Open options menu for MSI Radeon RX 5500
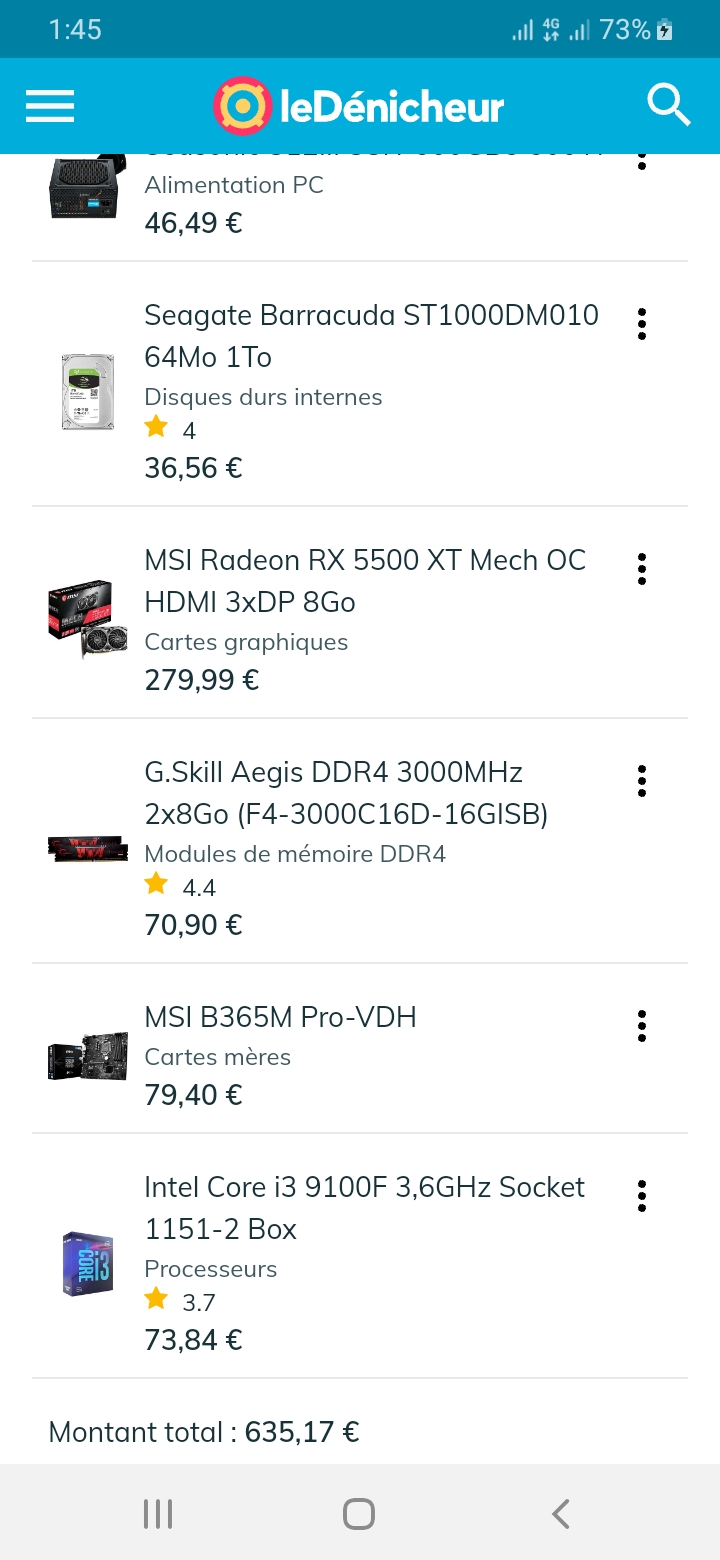Image resolution: width=720 pixels, height=1560 pixels. click(642, 569)
